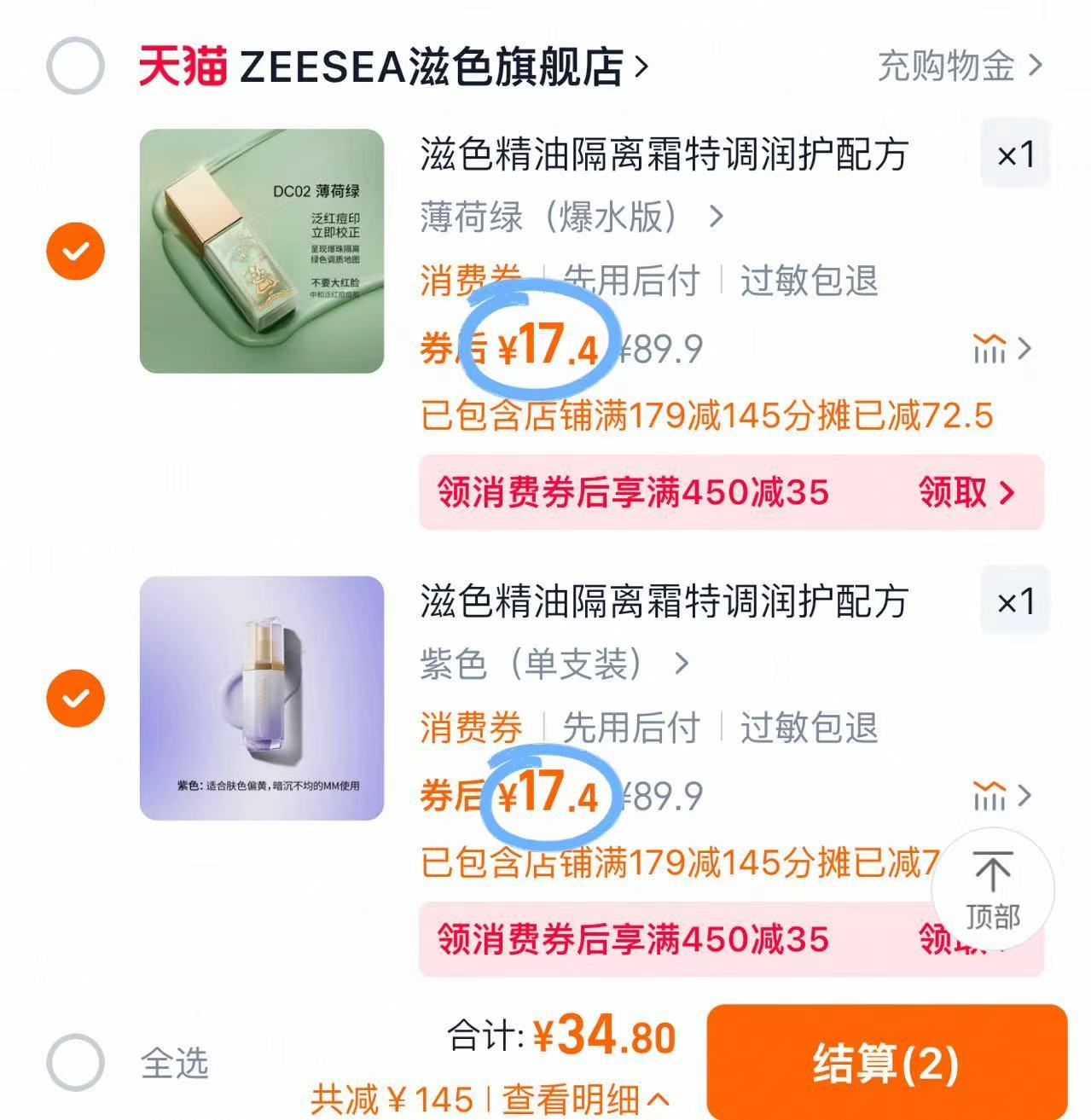Viewport: 1091px width, 1120px height.
Task: Click the ×1 quantity of first product
Action: pos(1015,154)
